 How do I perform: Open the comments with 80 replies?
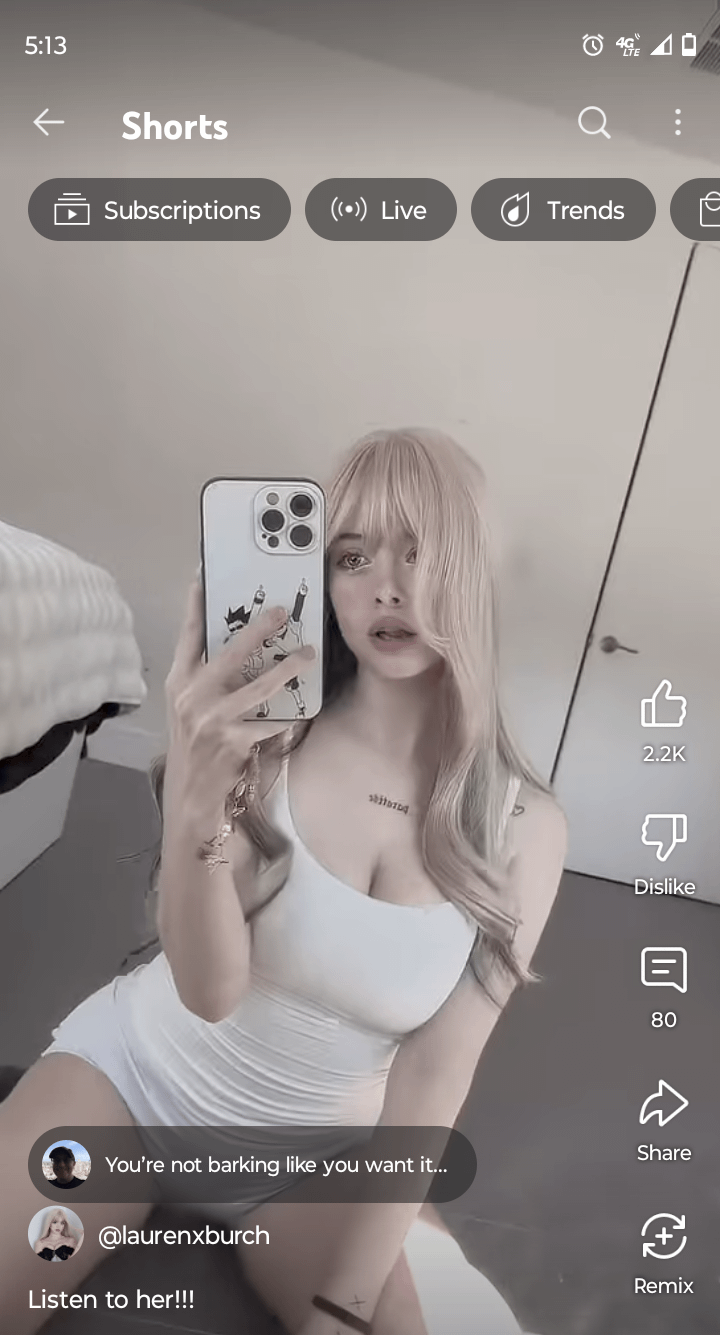click(663, 970)
